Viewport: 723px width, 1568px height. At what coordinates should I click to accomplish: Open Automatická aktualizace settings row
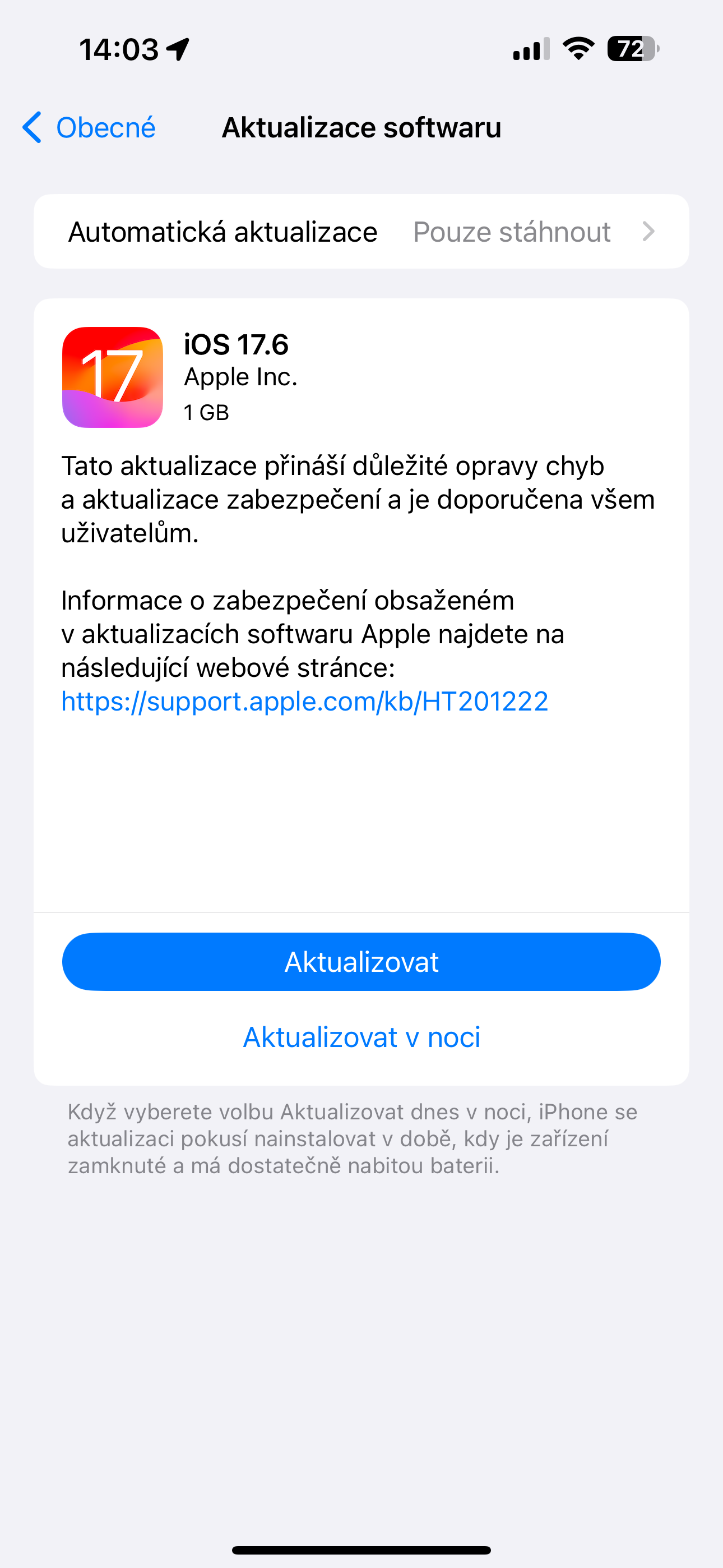(x=361, y=232)
